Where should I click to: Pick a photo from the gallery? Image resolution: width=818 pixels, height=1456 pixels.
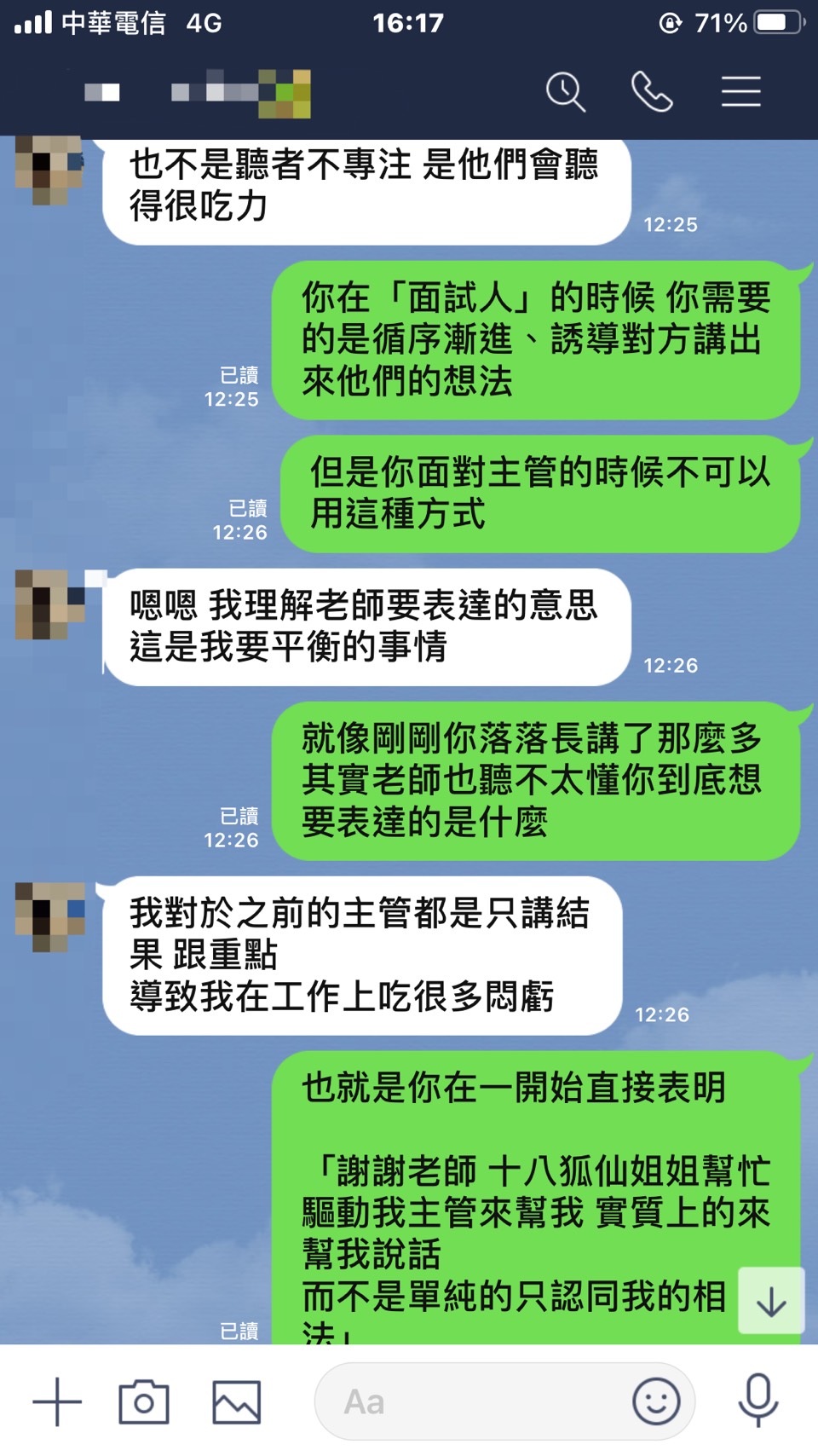click(x=236, y=1401)
